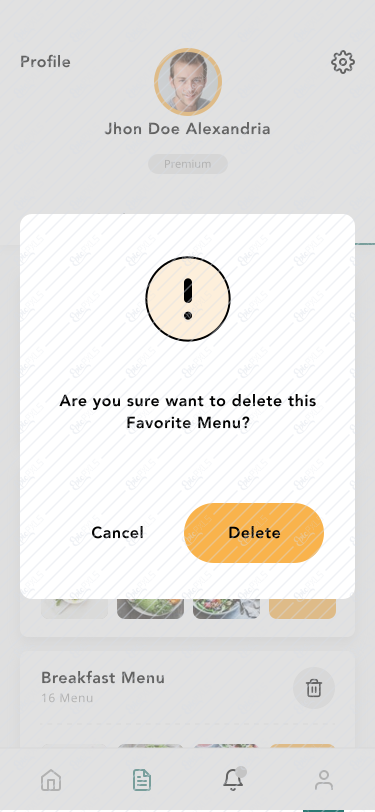This screenshot has height=812, width=375.
Task: Open the notifications bell tab
Action: [x=234, y=779]
